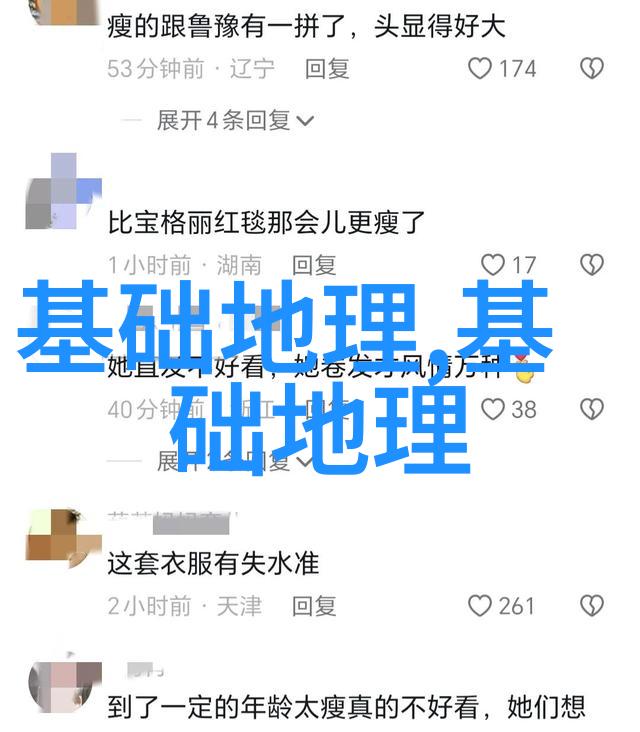Screen dimensions: 640x732
Task: Like the comment 这套衣服有失水准
Action: tap(481, 606)
